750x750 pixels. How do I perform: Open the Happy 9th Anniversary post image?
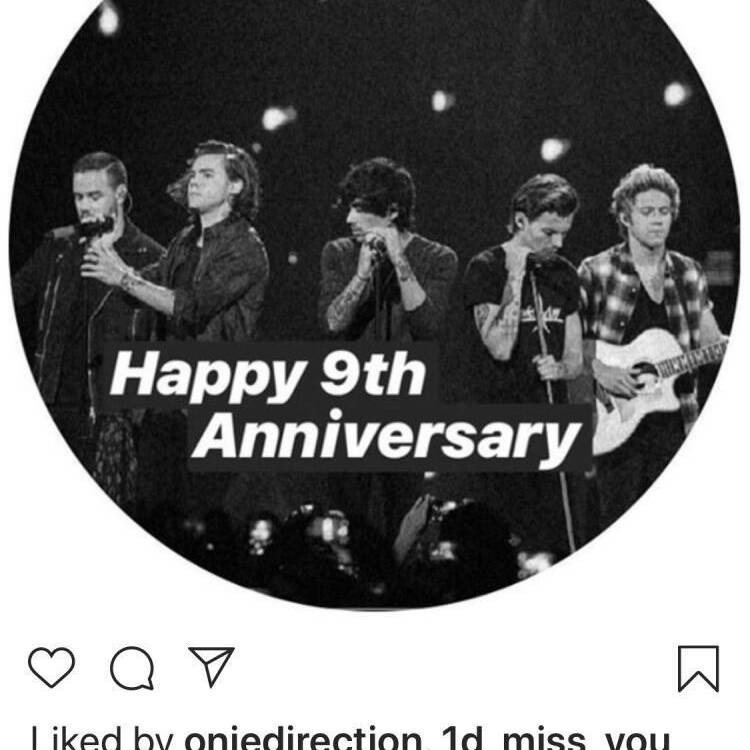tap(375, 300)
